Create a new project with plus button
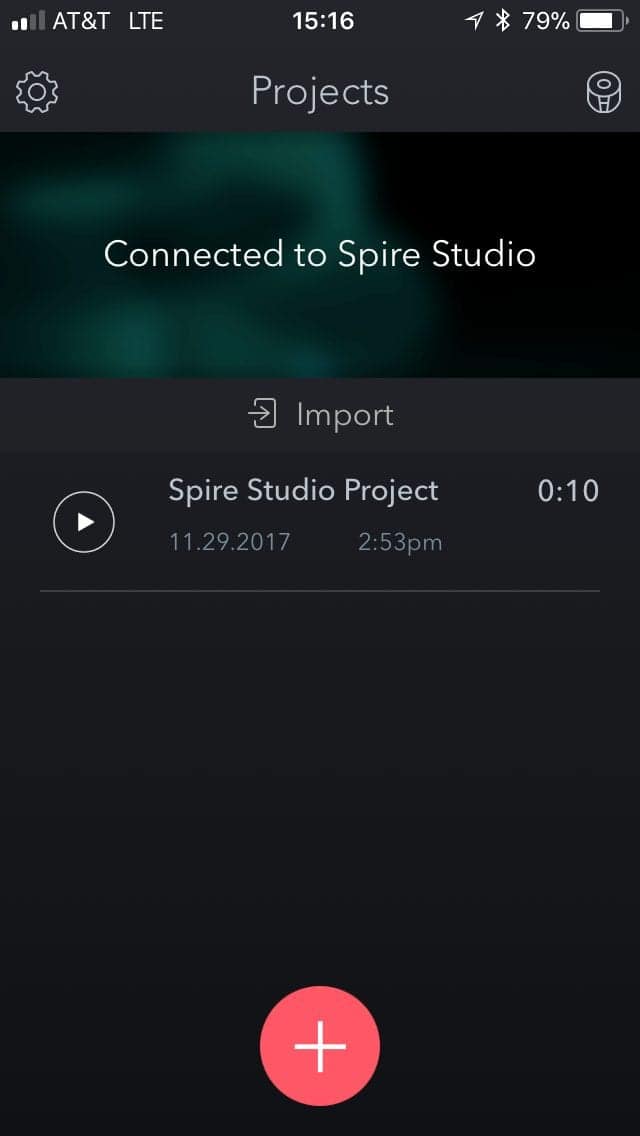Image resolution: width=640 pixels, height=1136 pixels. click(x=320, y=1046)
